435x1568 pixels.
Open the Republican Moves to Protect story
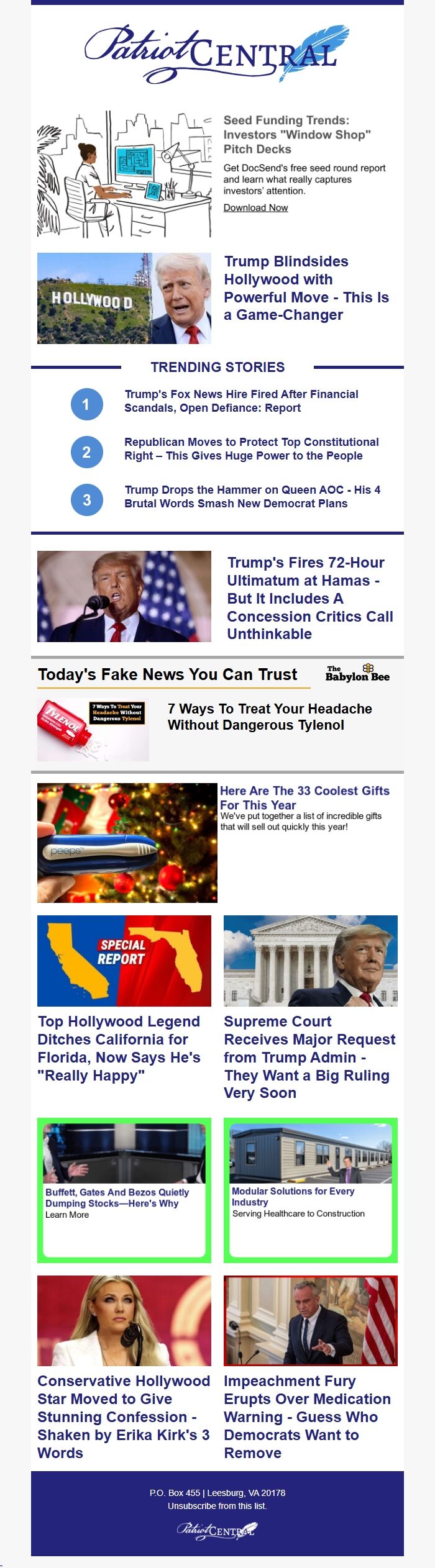click(251, 449)
